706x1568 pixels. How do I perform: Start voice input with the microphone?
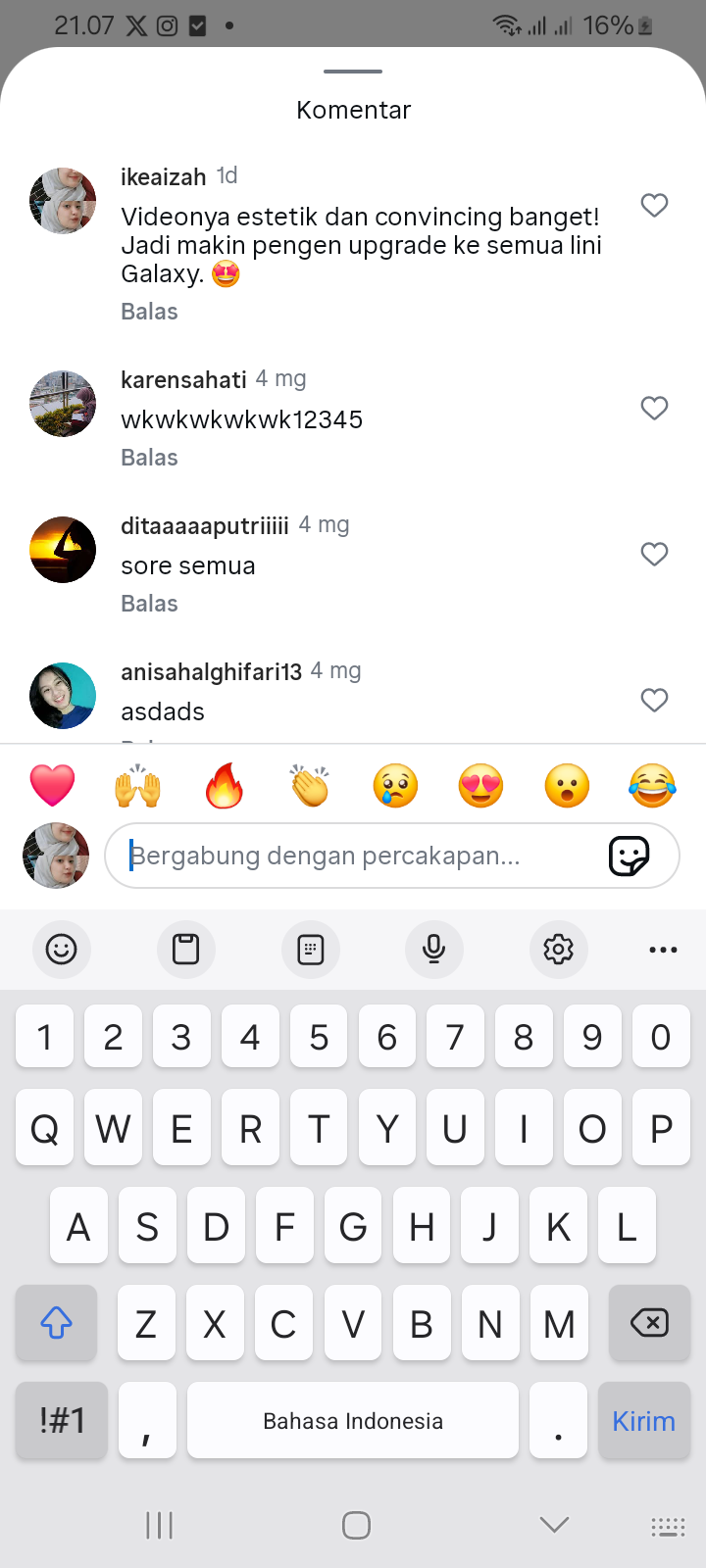[433, 949]
